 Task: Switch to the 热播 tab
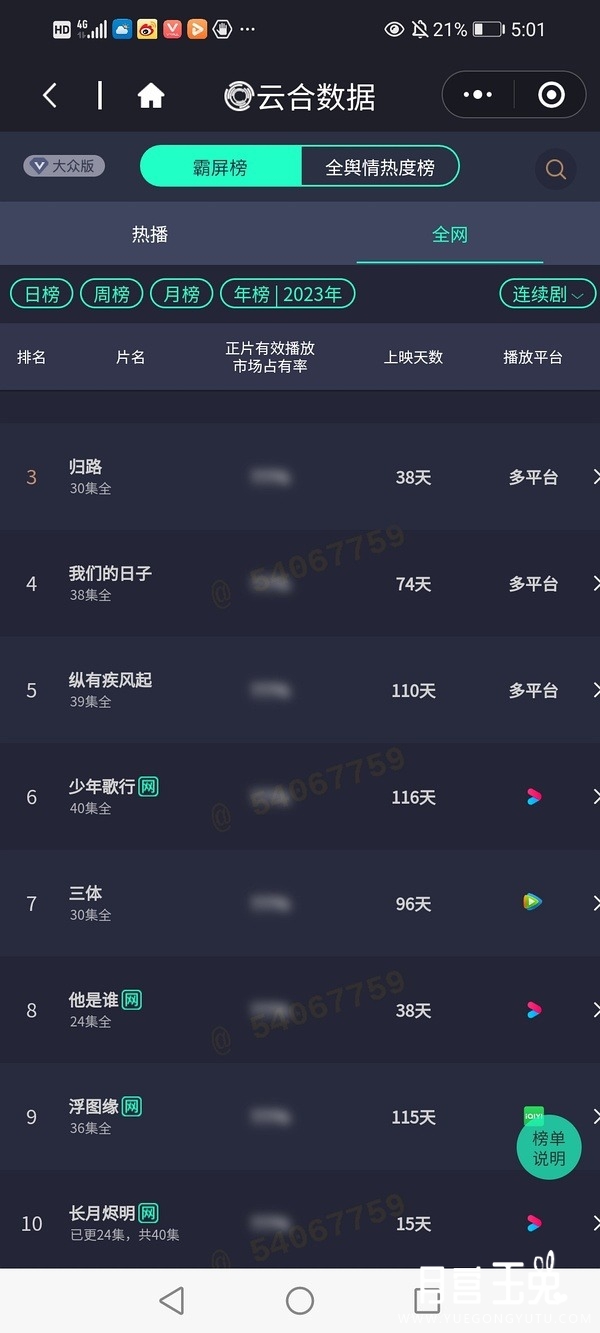pyautogui.click(x=150, y=235)
